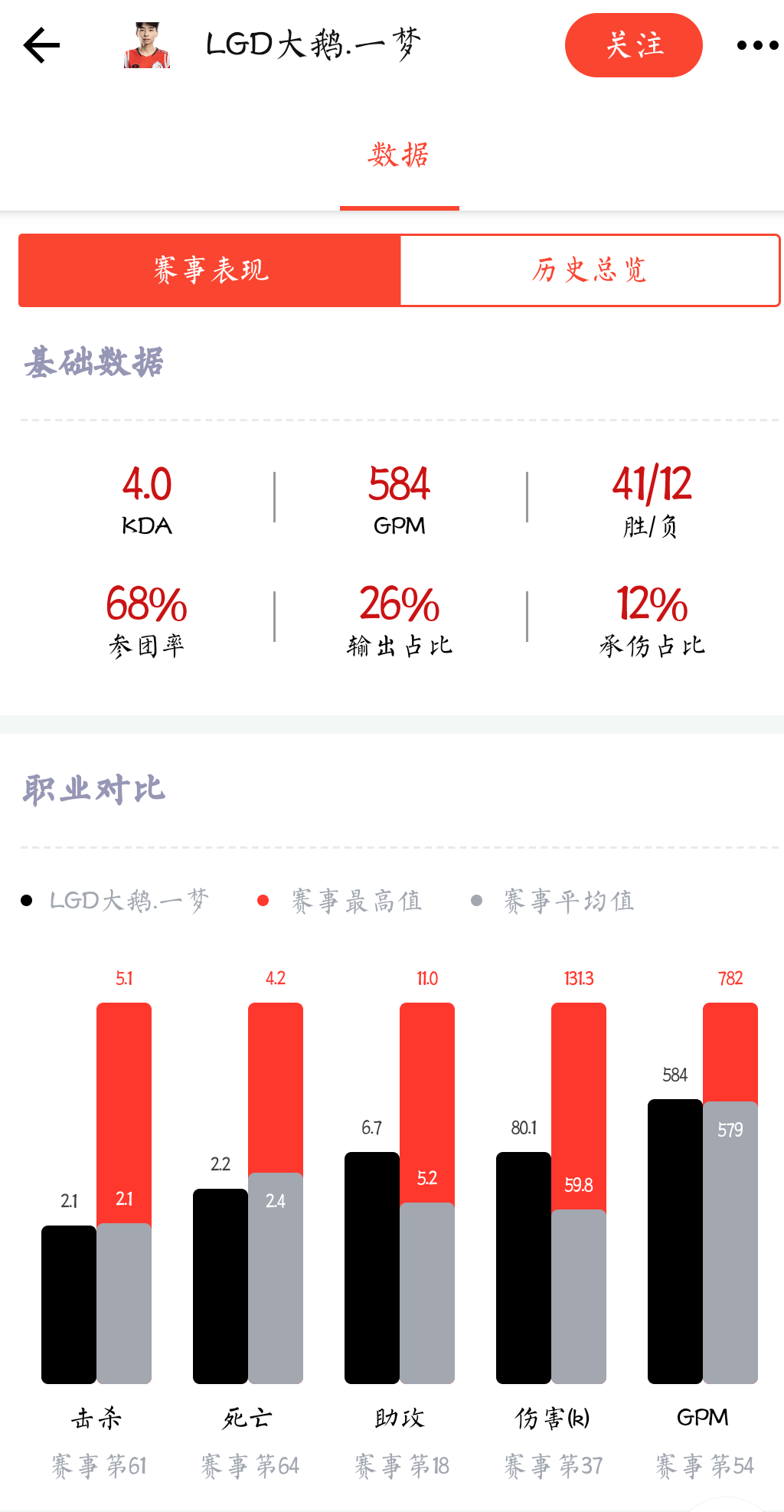Tap the 关注 follow button

633,45
